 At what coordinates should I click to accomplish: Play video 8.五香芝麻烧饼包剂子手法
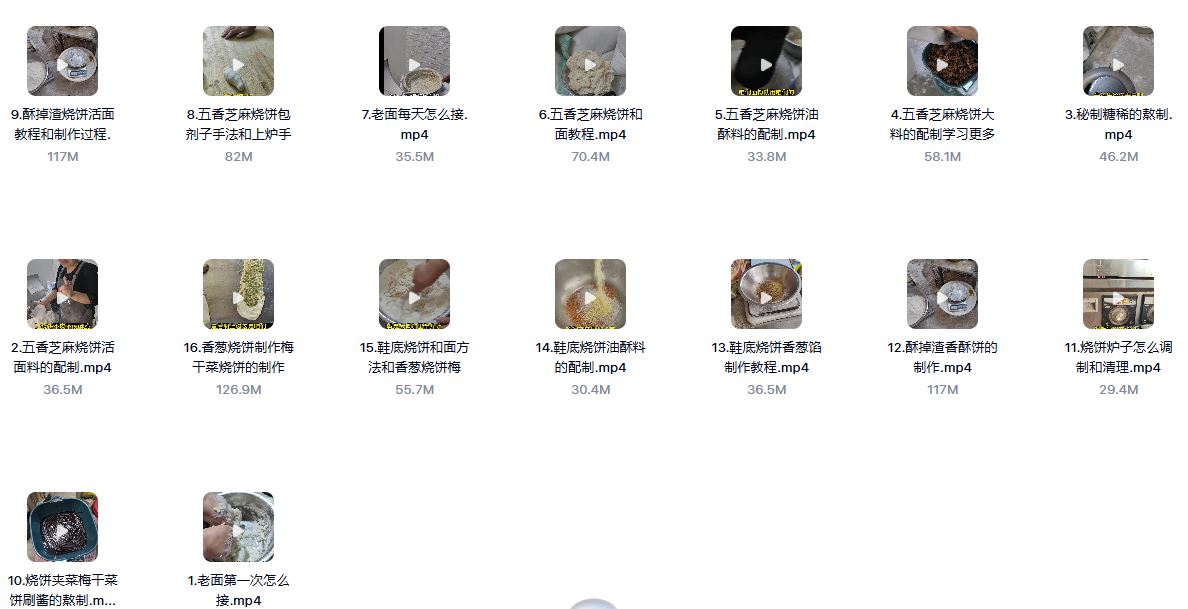(238, 62)
